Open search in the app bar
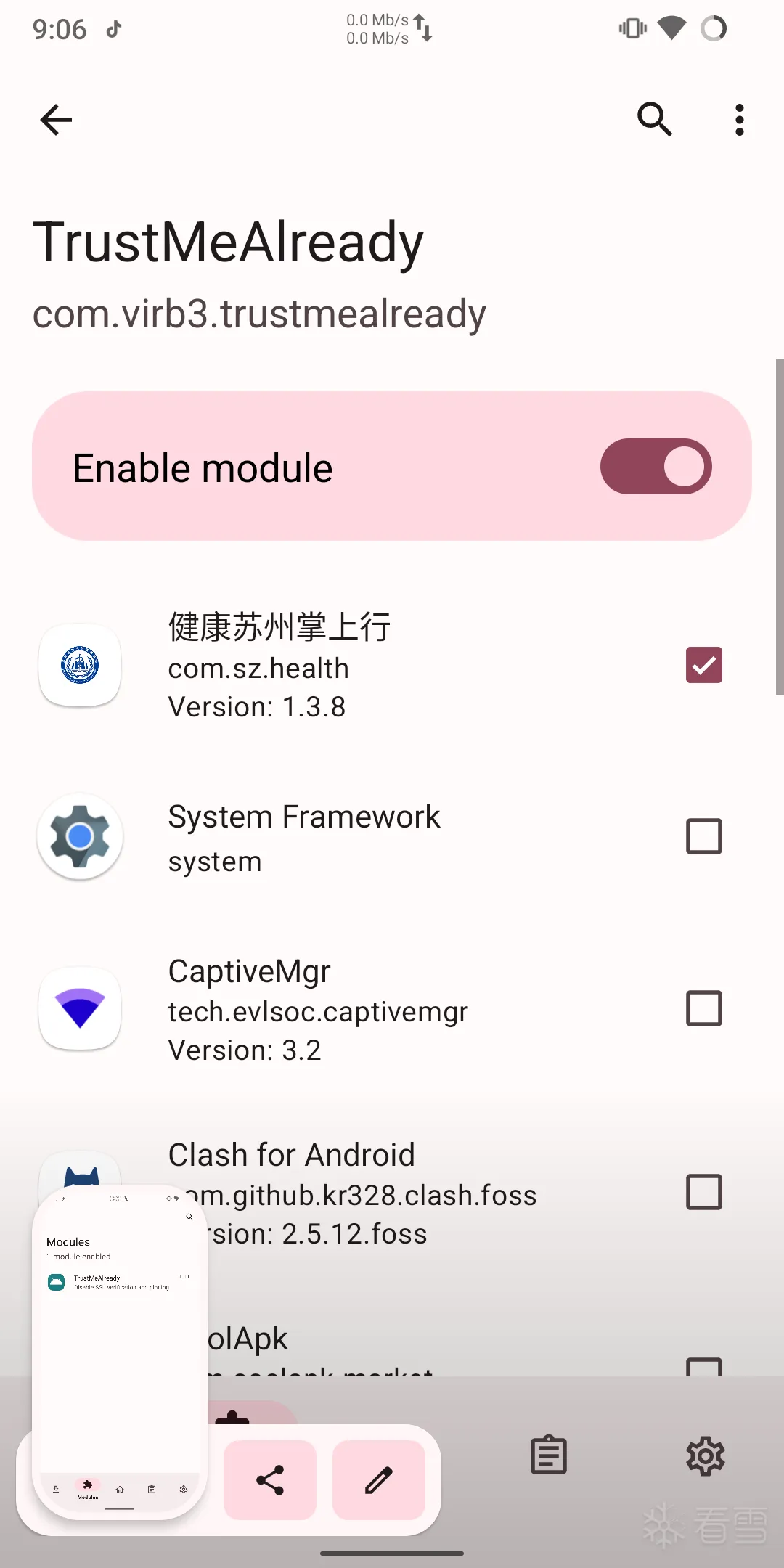784x1568 pixels. [654, 120]
